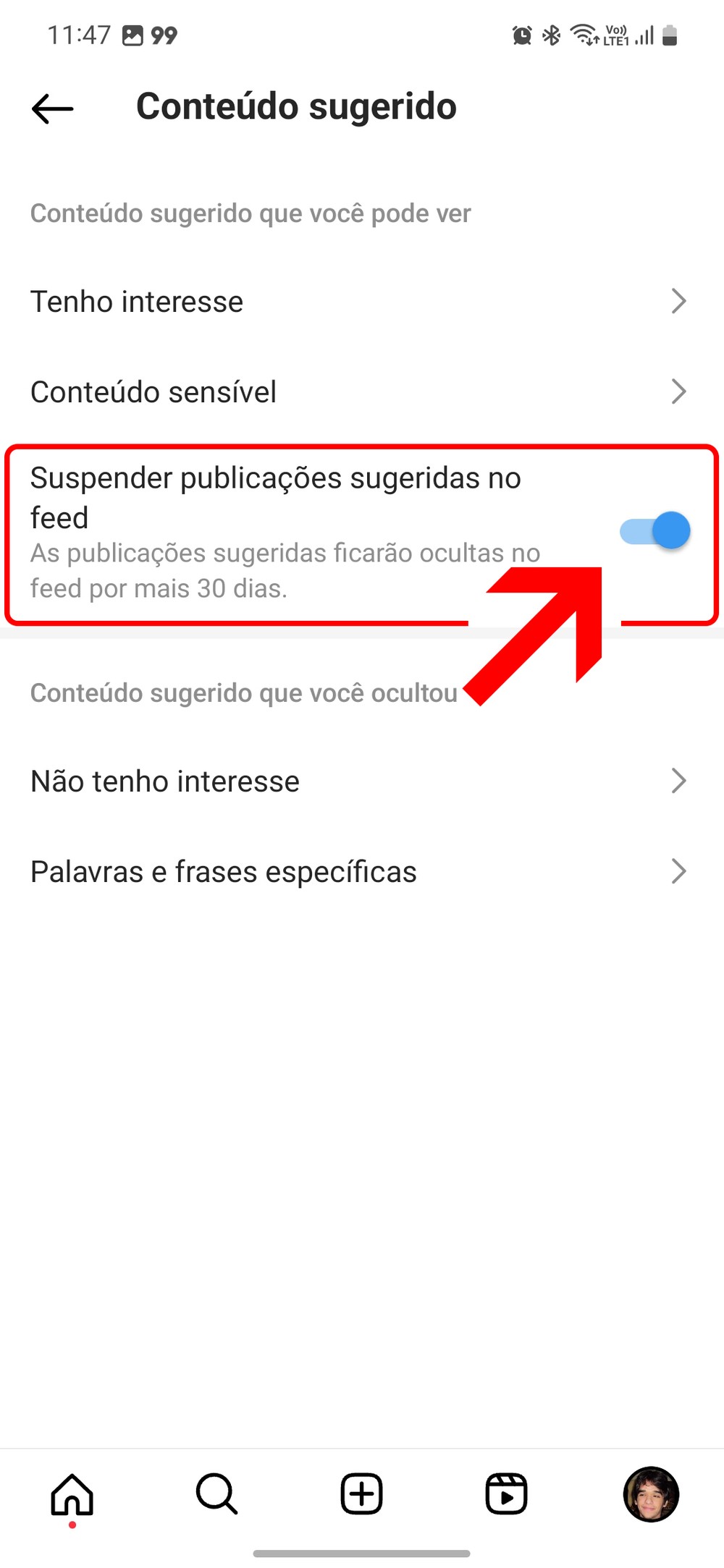Create a new post
The height and width of the screenshot is (1568, 724).
pos(361,1494)
